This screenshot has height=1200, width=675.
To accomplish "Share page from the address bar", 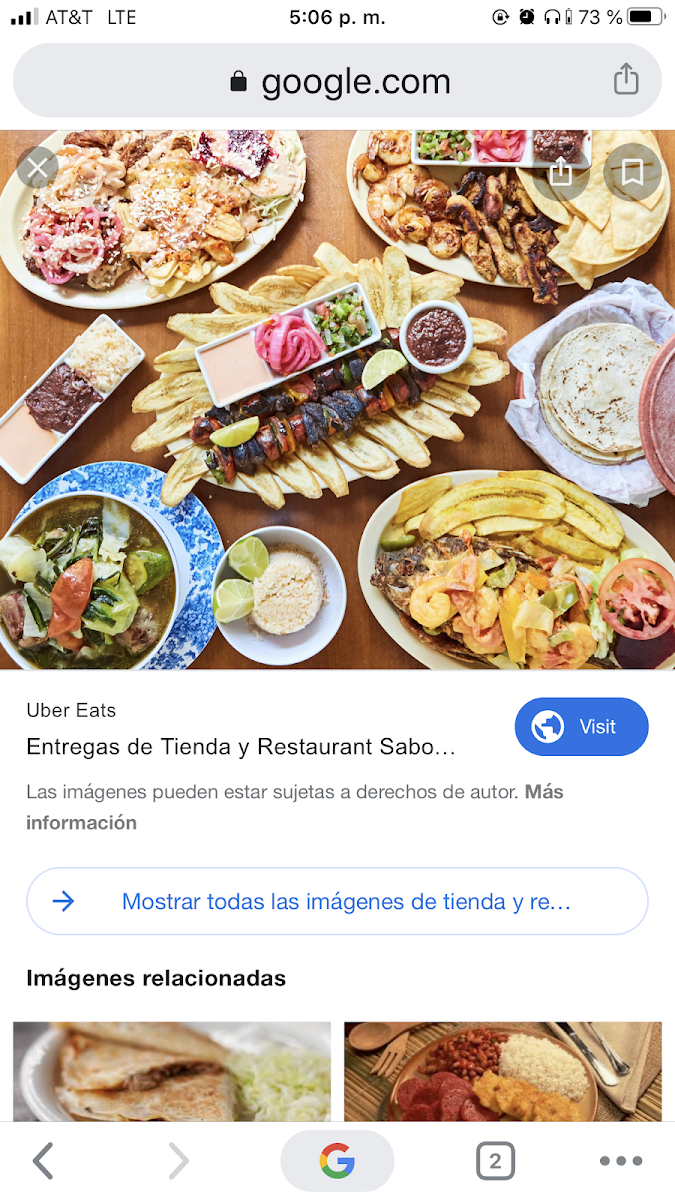I will pos(626,79).
